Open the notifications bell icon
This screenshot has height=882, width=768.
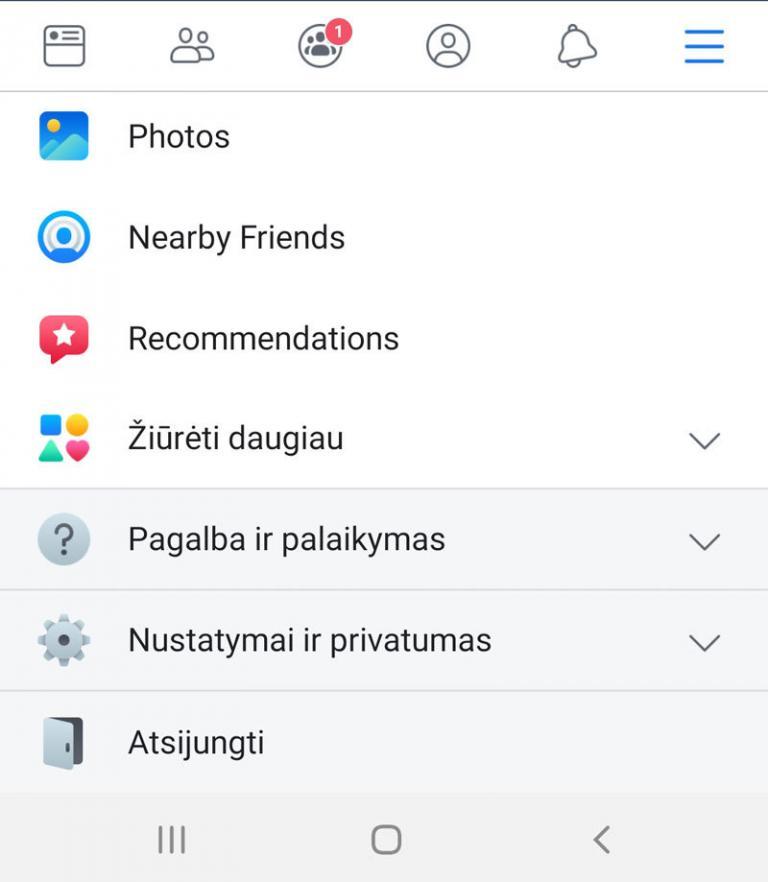[x=575, y=46]
